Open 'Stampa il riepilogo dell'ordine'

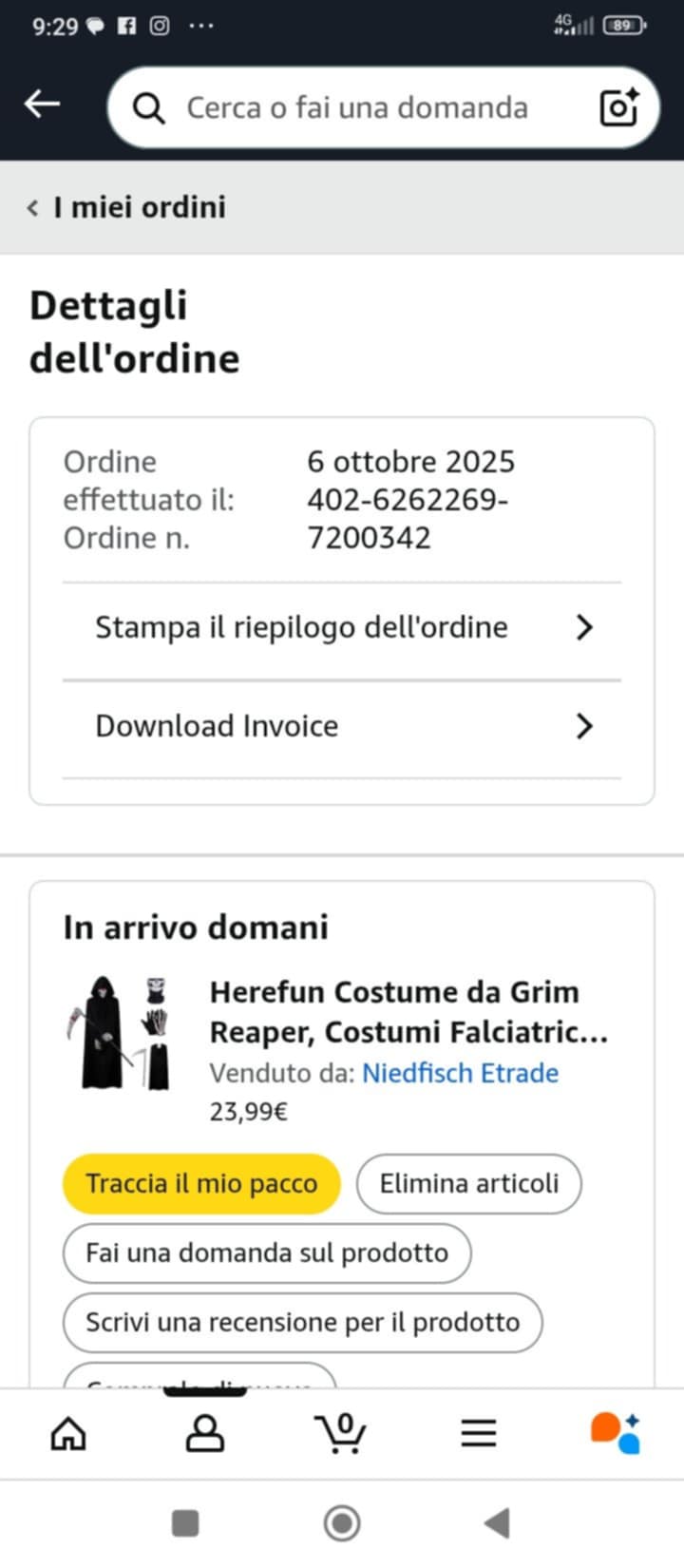click(x=342, y=628)
